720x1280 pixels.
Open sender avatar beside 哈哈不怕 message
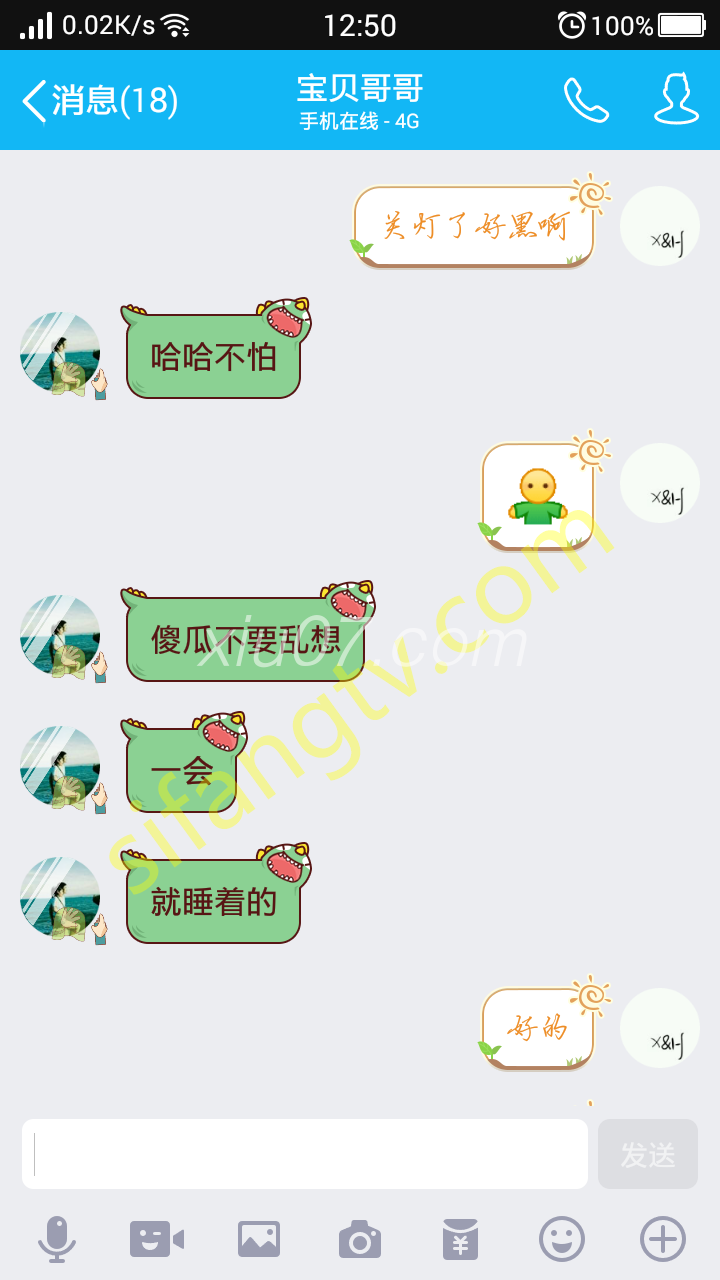60,353
